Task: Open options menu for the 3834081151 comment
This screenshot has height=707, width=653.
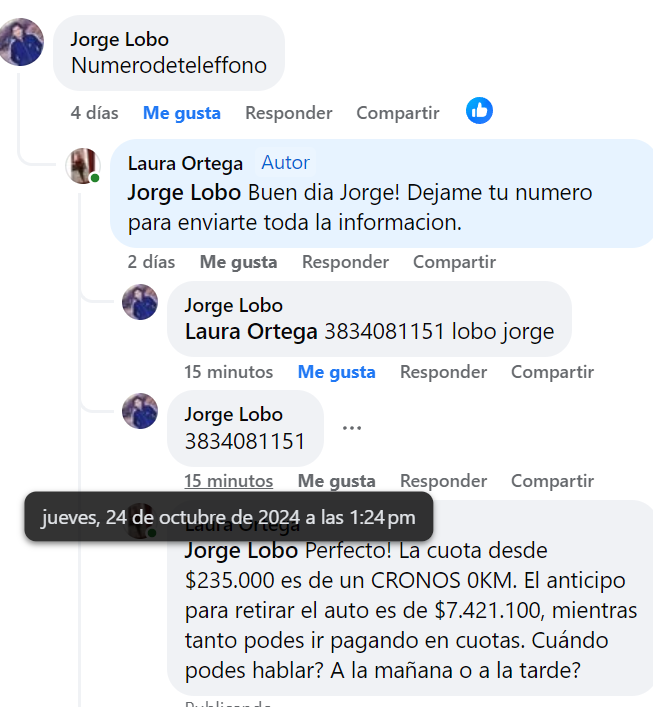Action: [x=351, y=427]
